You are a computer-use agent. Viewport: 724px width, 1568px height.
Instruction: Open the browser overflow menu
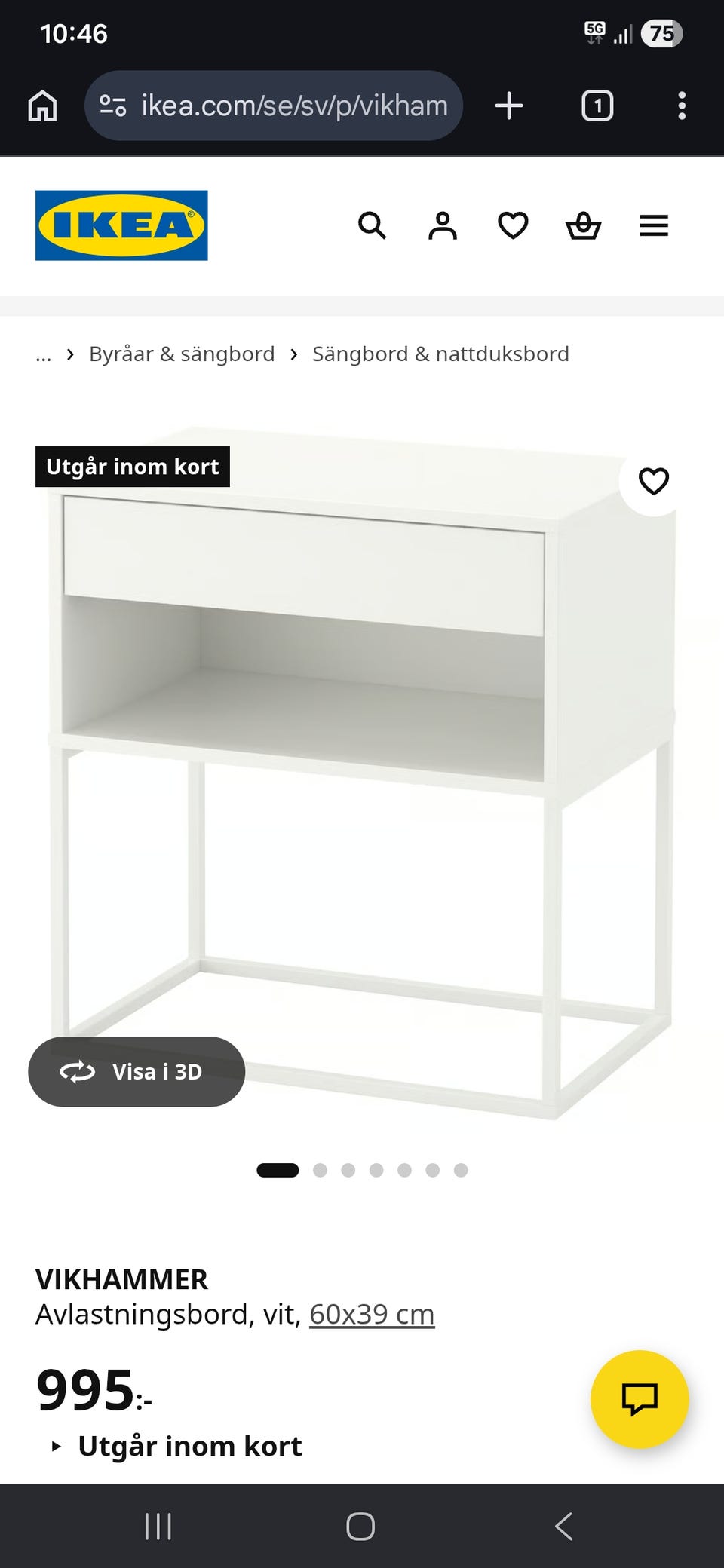683,106
